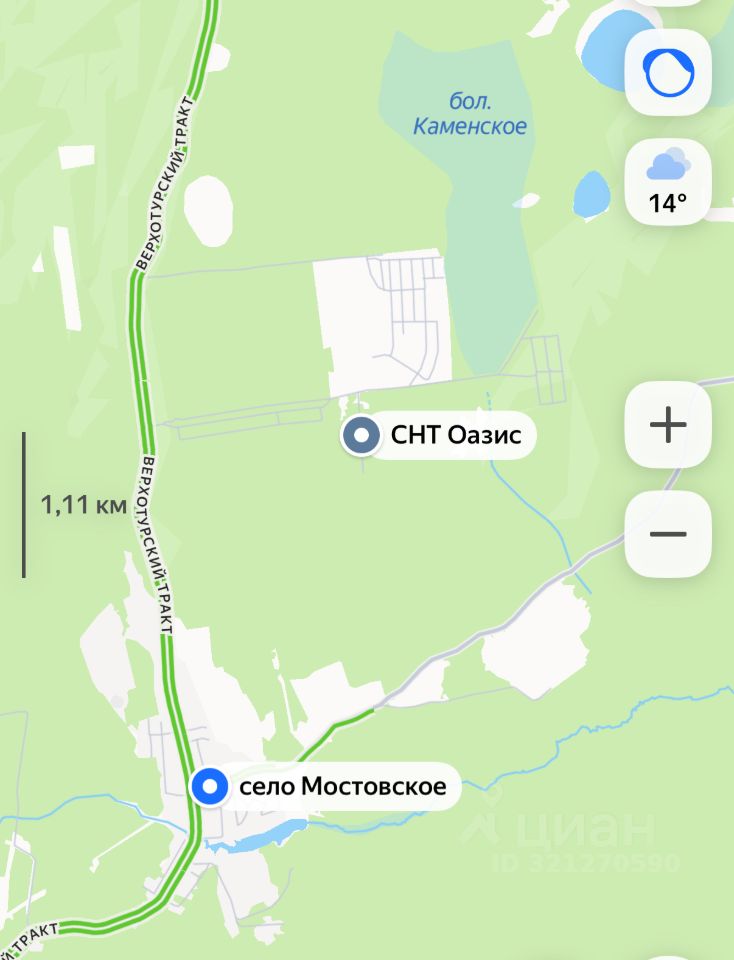This screenshot has height=960, width=734.
Task: Open the 14° weather widget
Action: coord(668,182)
